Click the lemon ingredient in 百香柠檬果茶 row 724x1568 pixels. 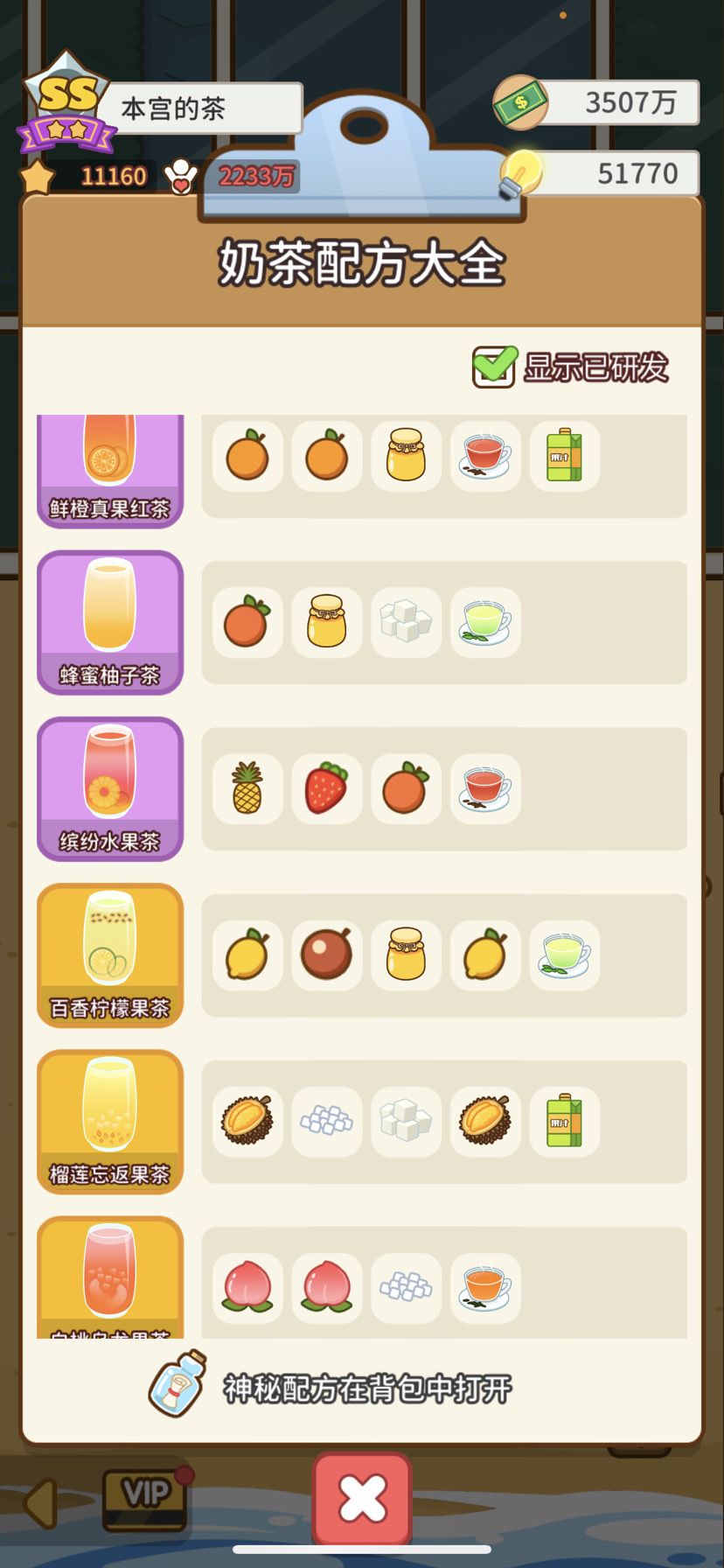tap(247, 955)
